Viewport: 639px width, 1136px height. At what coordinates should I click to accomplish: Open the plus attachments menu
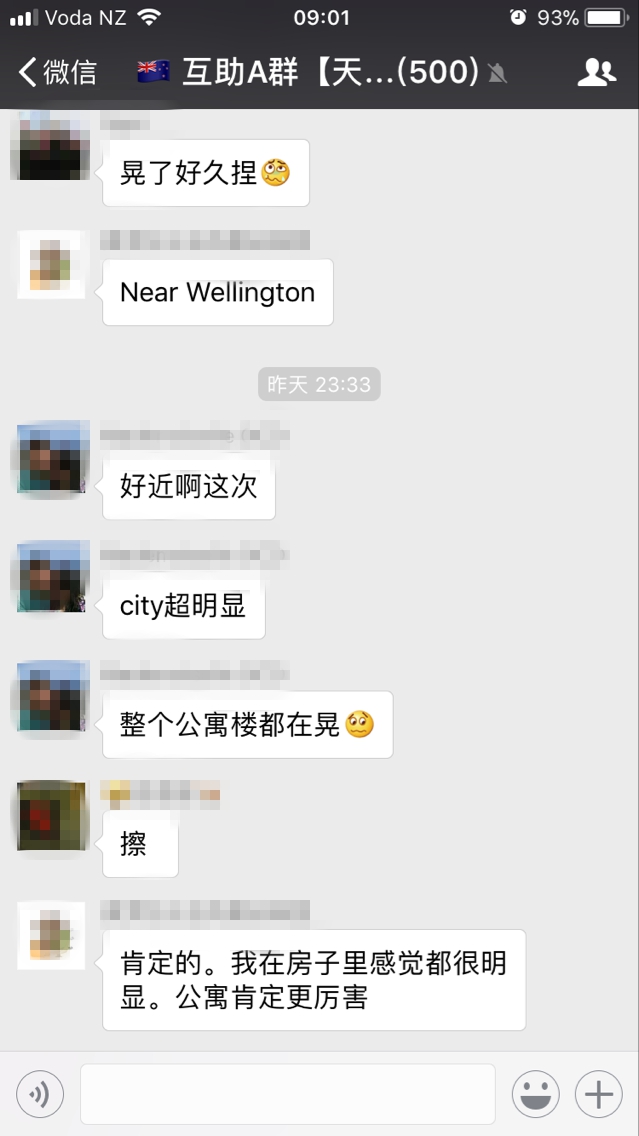(x=599, y=1094)
